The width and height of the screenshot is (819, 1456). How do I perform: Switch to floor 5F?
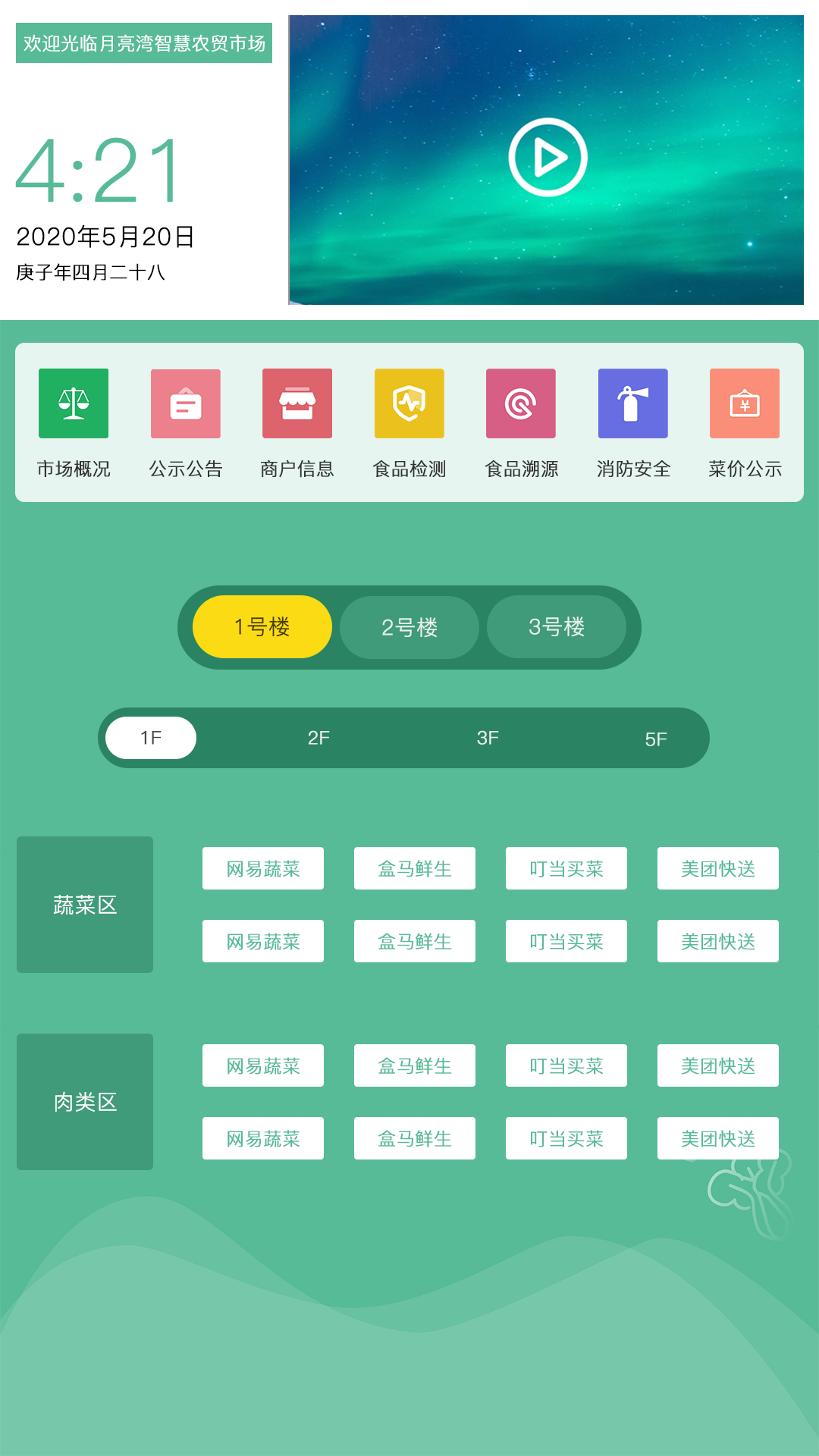(x=656, y=739)
